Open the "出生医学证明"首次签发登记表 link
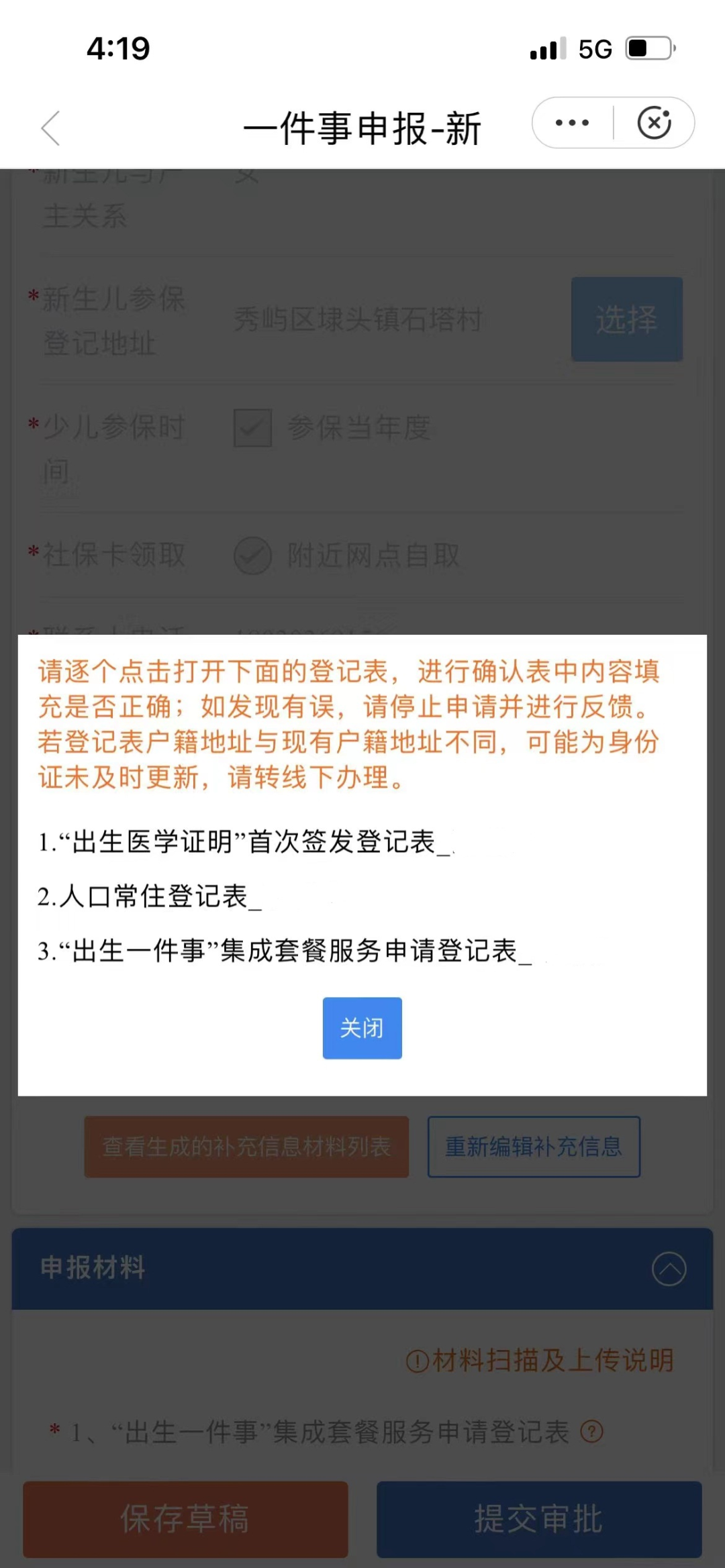The height and width of the screenshot is (1568, 725). (245, 841)
